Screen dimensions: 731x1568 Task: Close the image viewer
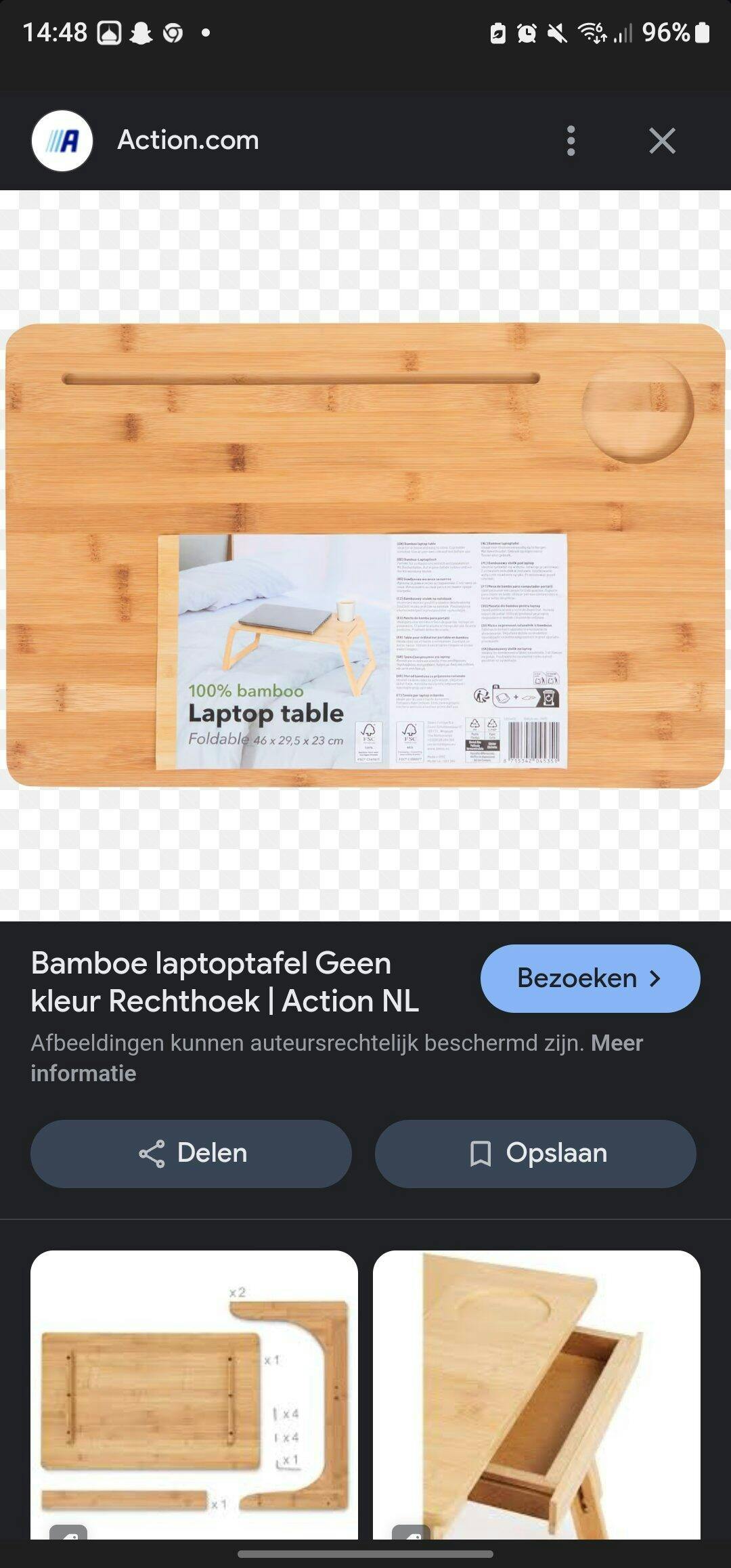(x=661, y=141)
